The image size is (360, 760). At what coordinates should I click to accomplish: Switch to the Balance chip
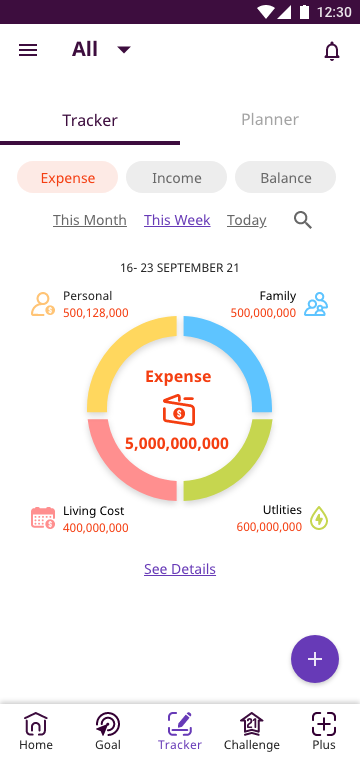(x=285, y=177)
